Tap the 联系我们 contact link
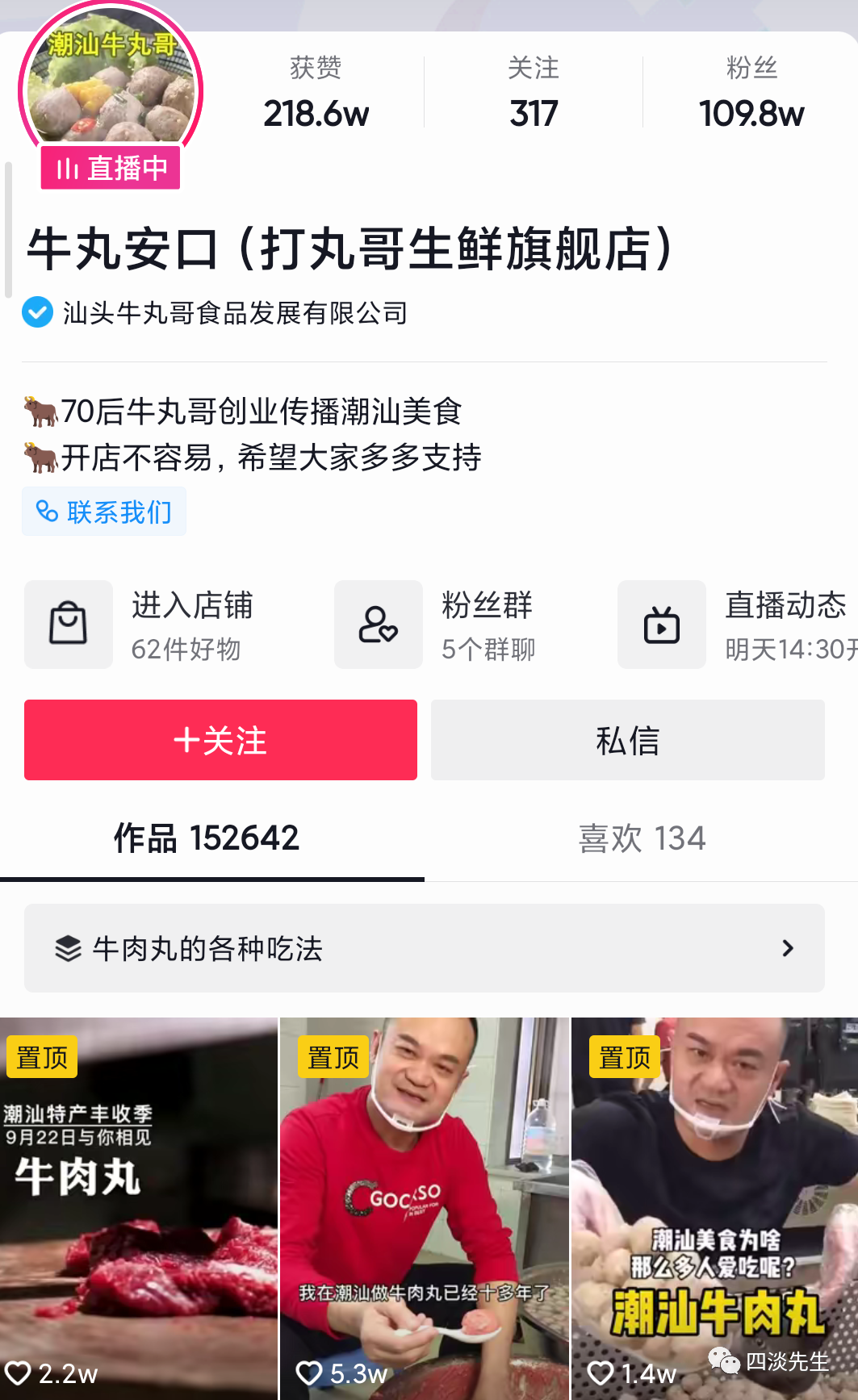This screenshot has width=858, height=1400. (x=104, y=512)
